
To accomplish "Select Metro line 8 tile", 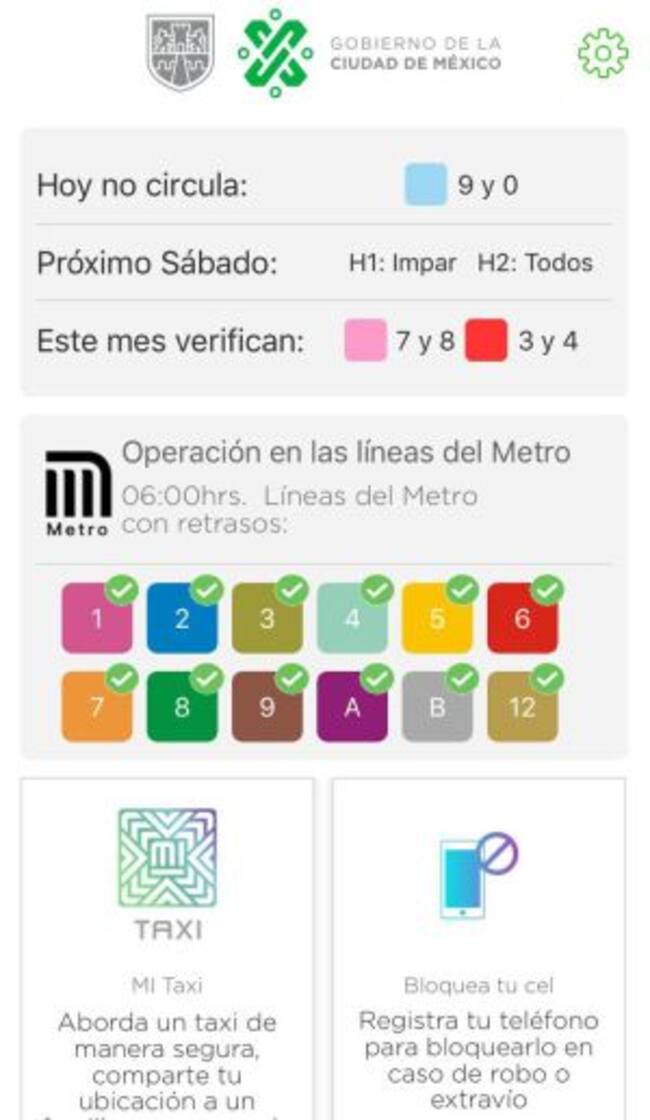I will coord(182,707).
